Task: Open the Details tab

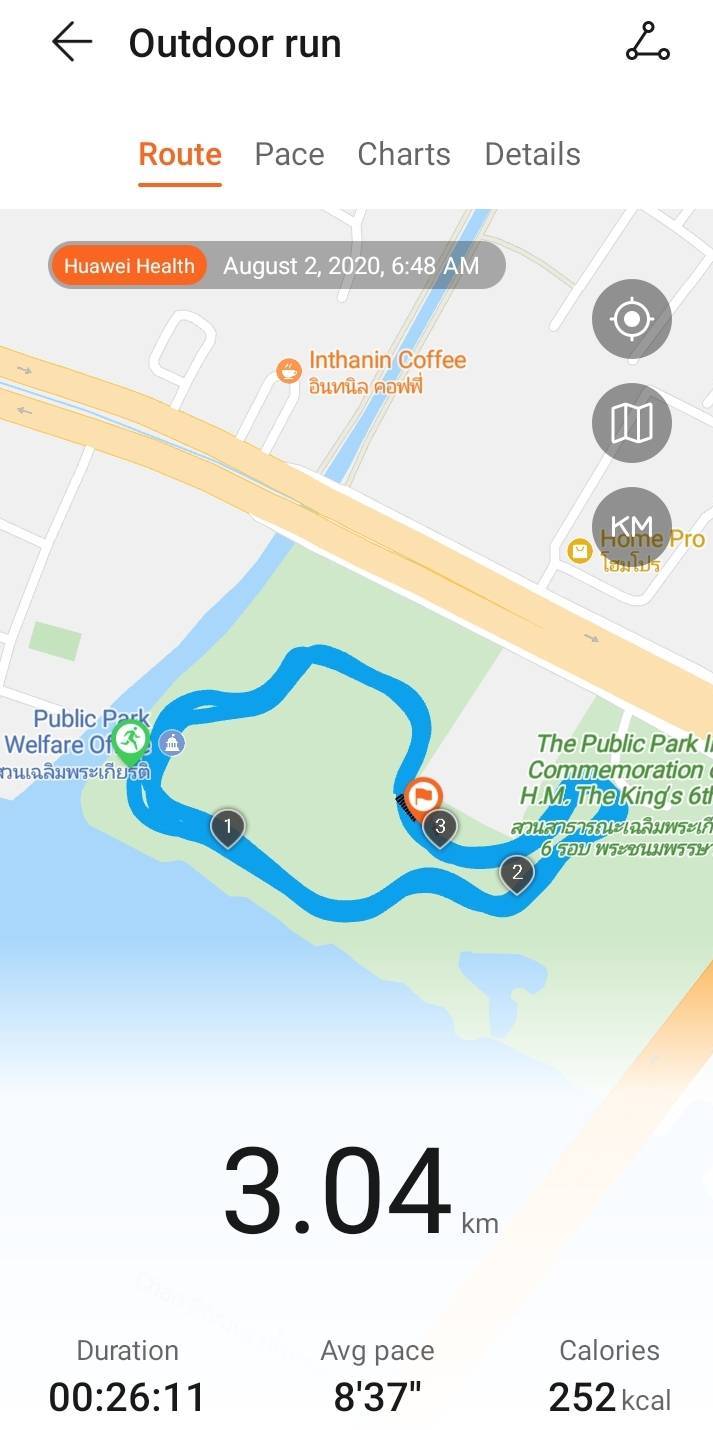Action: (532, 154)
